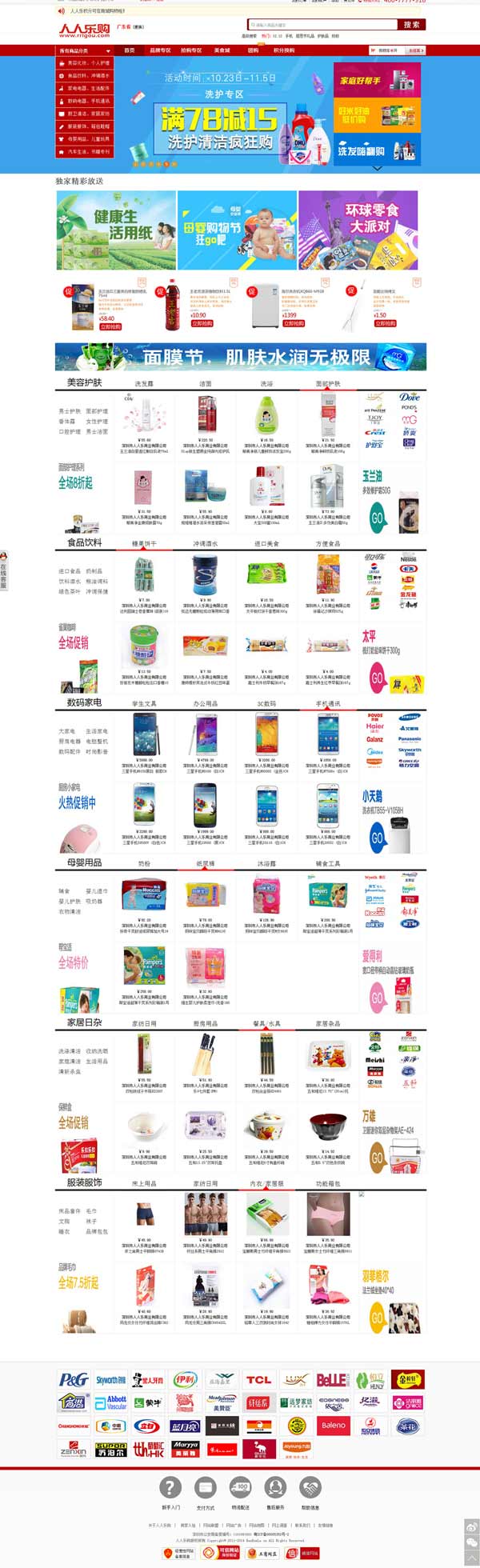Open the 新手入门 help icon in the footer
The width and height of the screenshot is (480, 1568).
[170, 1489]
